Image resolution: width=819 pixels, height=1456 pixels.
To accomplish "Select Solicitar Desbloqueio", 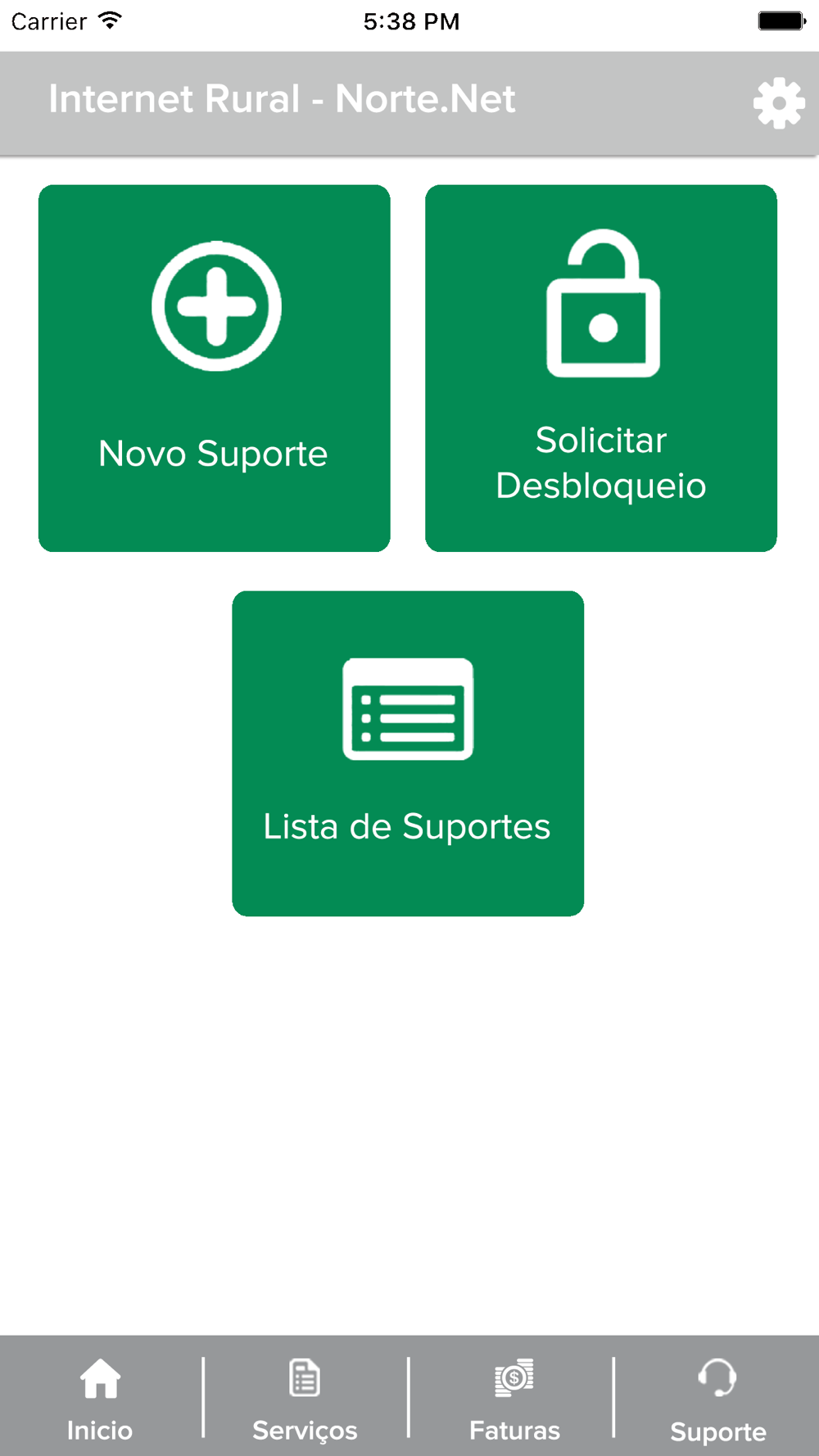I will (x=601, y=369).
